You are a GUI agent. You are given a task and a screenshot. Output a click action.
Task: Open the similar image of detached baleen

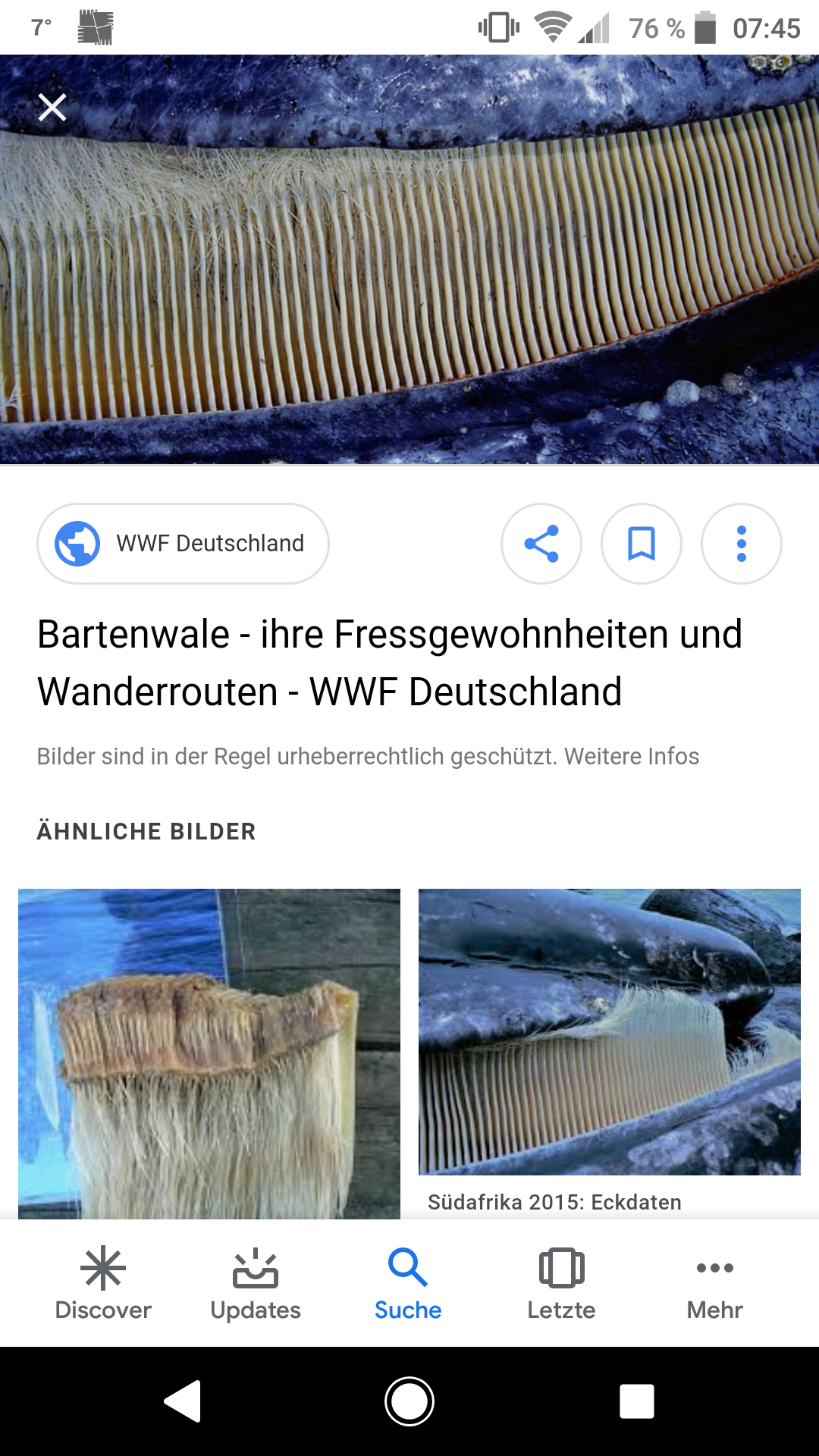coord(209,1053)
